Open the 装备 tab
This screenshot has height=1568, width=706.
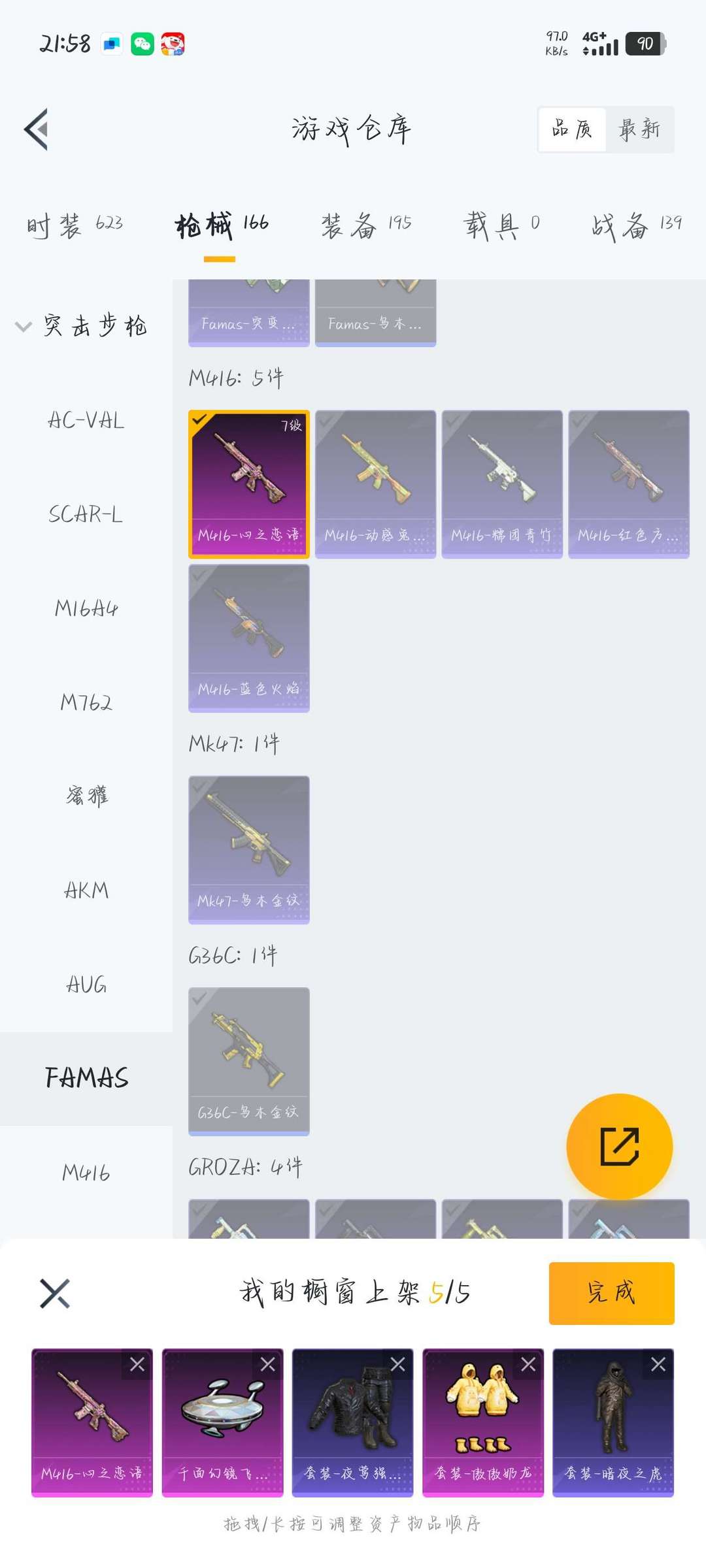point(366,225)
